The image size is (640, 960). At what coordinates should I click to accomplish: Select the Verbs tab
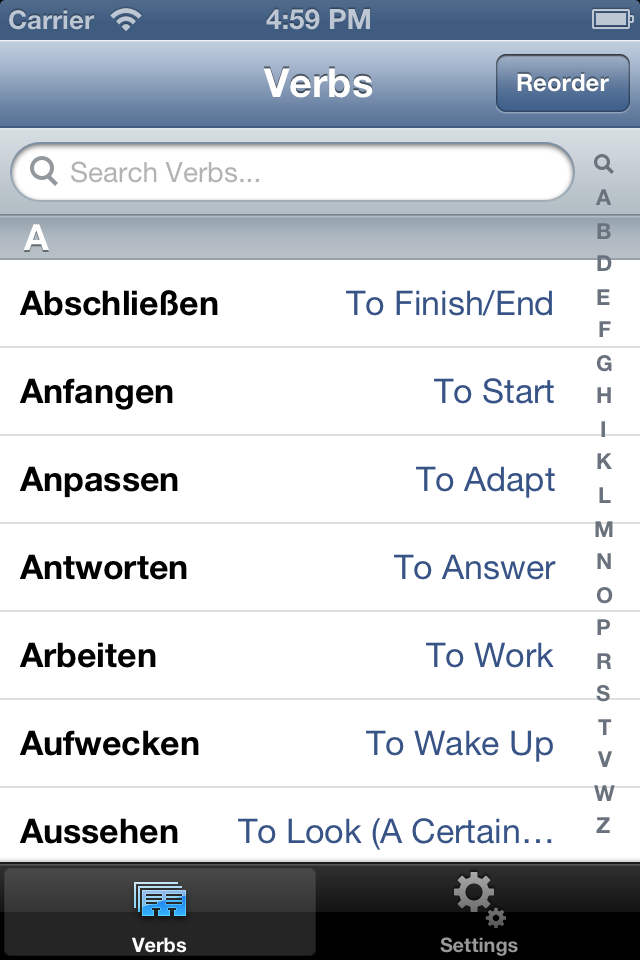(x=160, y=914)
